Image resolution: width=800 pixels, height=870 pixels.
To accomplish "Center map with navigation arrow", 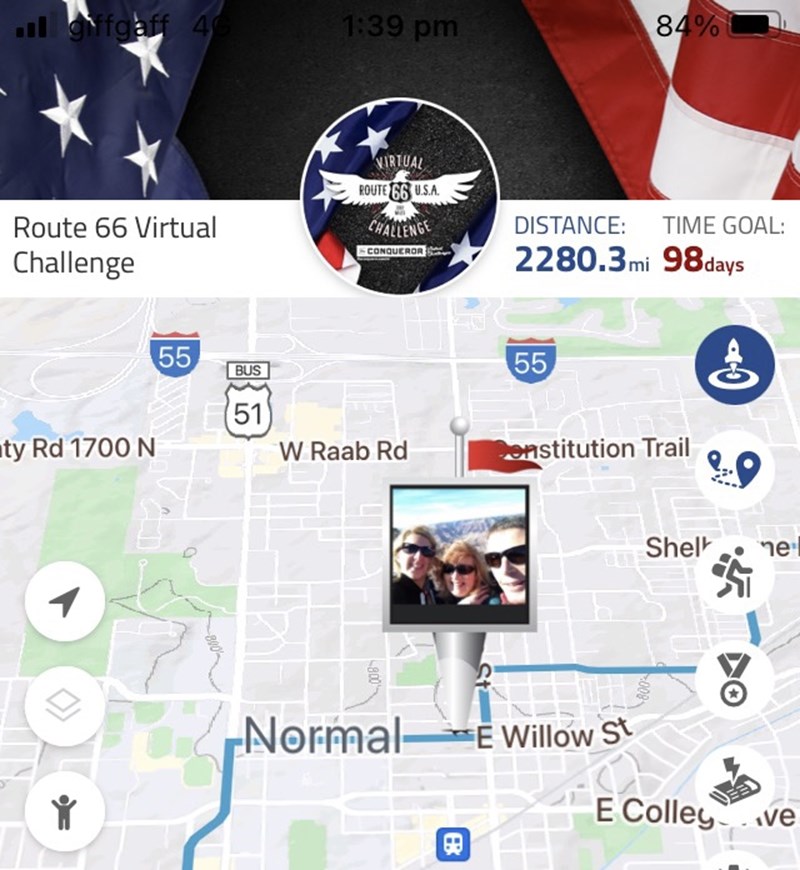I will point(64,602).
